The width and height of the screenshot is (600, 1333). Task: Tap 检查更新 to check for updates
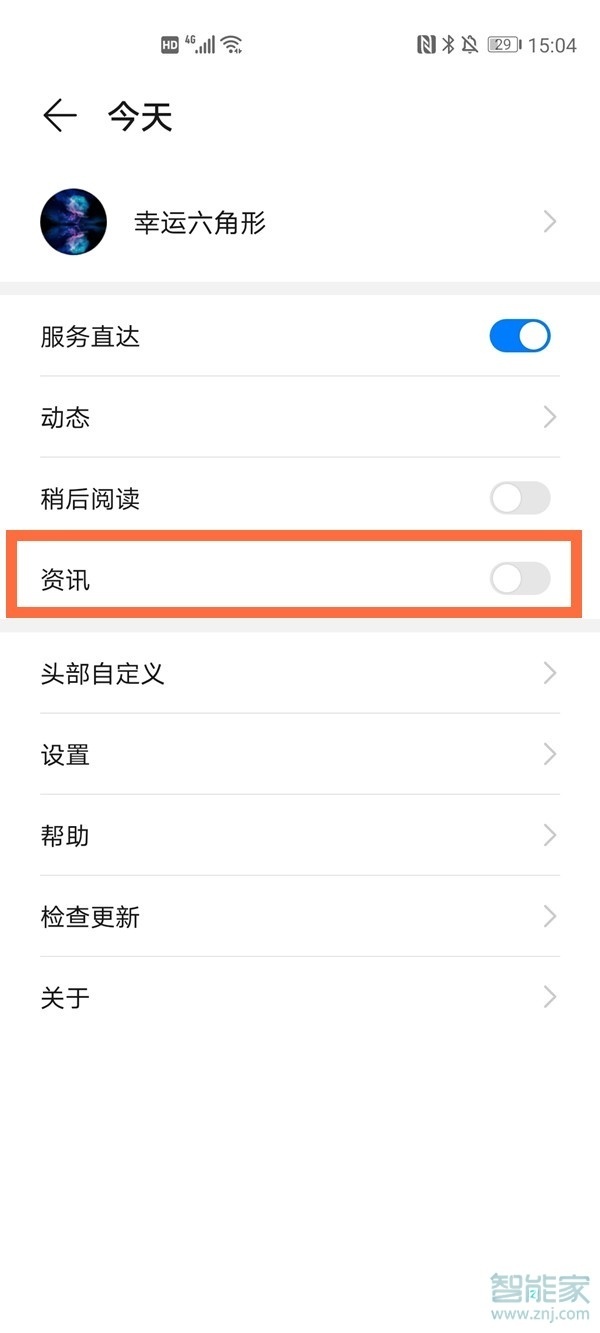coord(300,916)
